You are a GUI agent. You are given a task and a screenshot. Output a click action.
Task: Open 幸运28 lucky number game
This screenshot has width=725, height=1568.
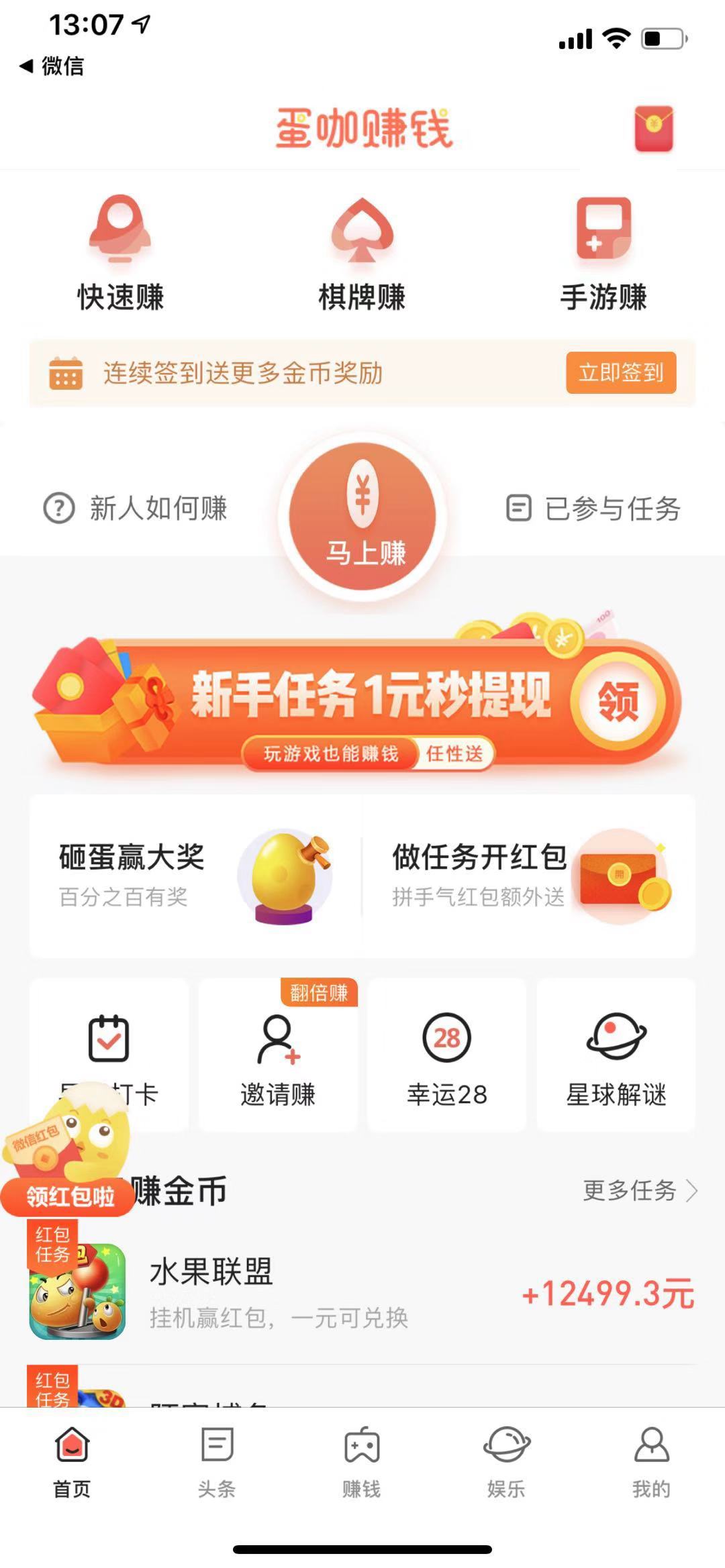click(446, 1050)
